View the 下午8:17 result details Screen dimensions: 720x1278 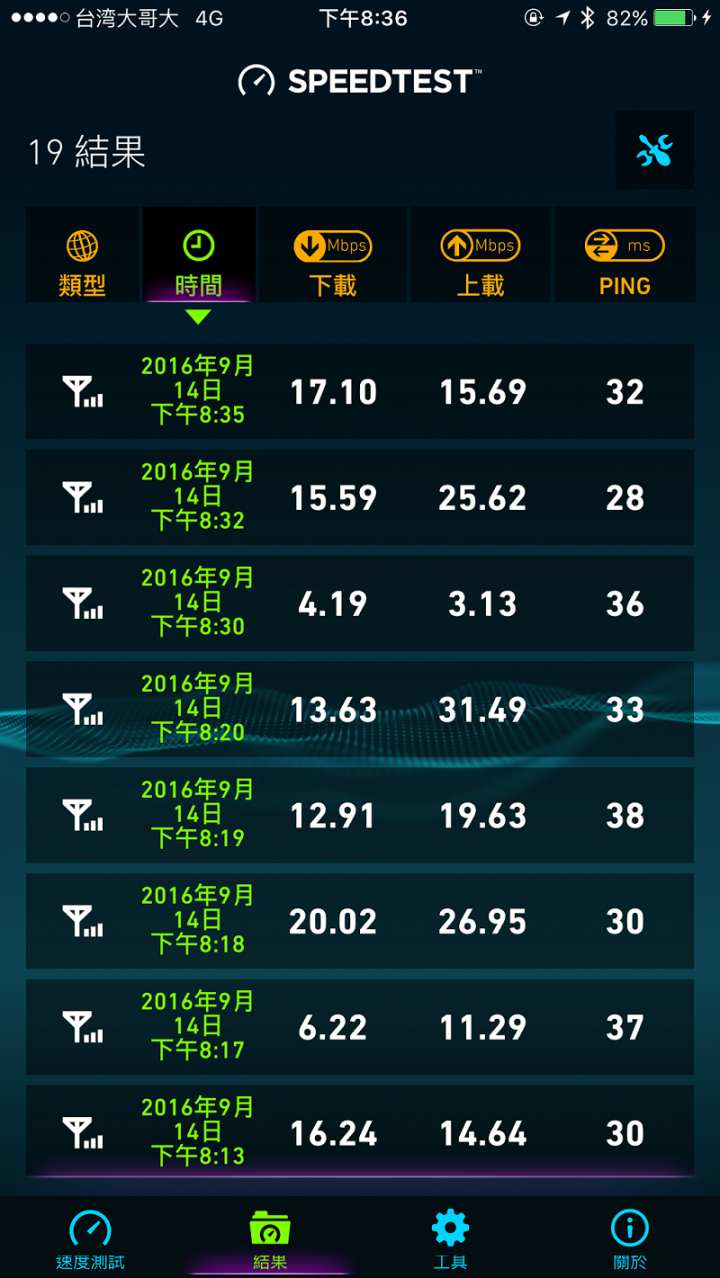tap(360, 1027)
